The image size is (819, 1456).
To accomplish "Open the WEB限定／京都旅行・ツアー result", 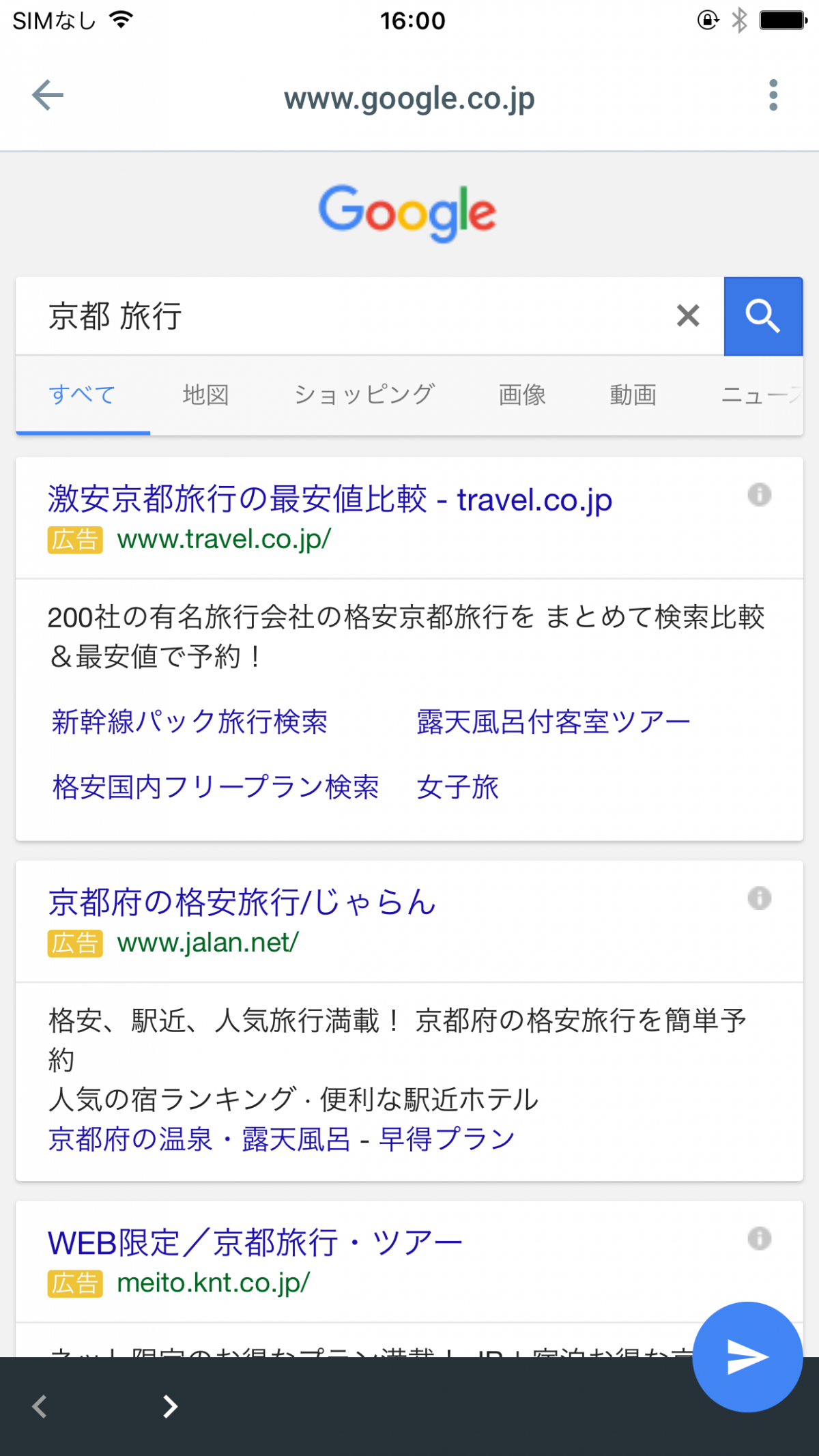I will [255, 1242].
